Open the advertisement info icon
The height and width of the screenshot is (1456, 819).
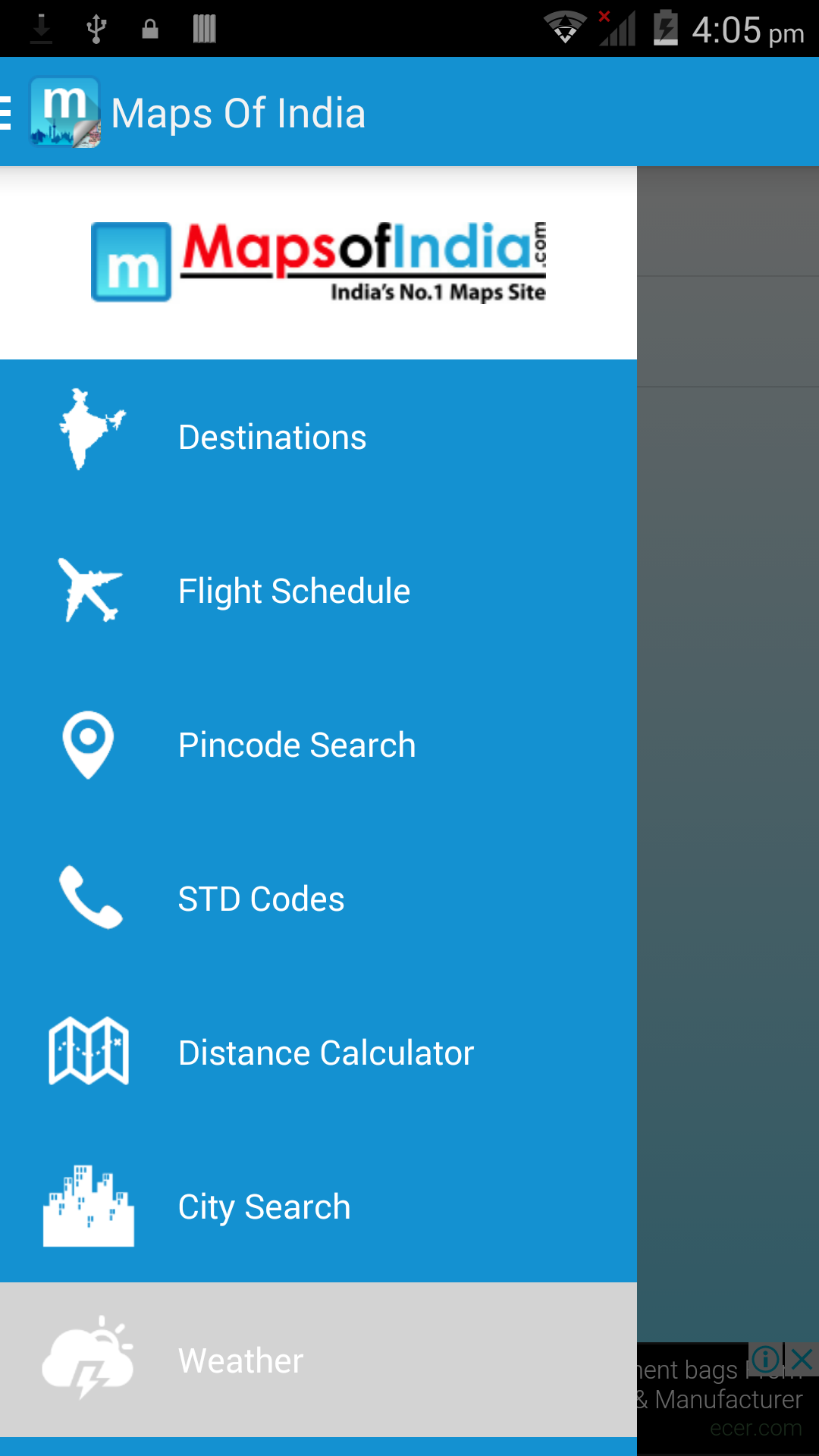coord(766,1357)
